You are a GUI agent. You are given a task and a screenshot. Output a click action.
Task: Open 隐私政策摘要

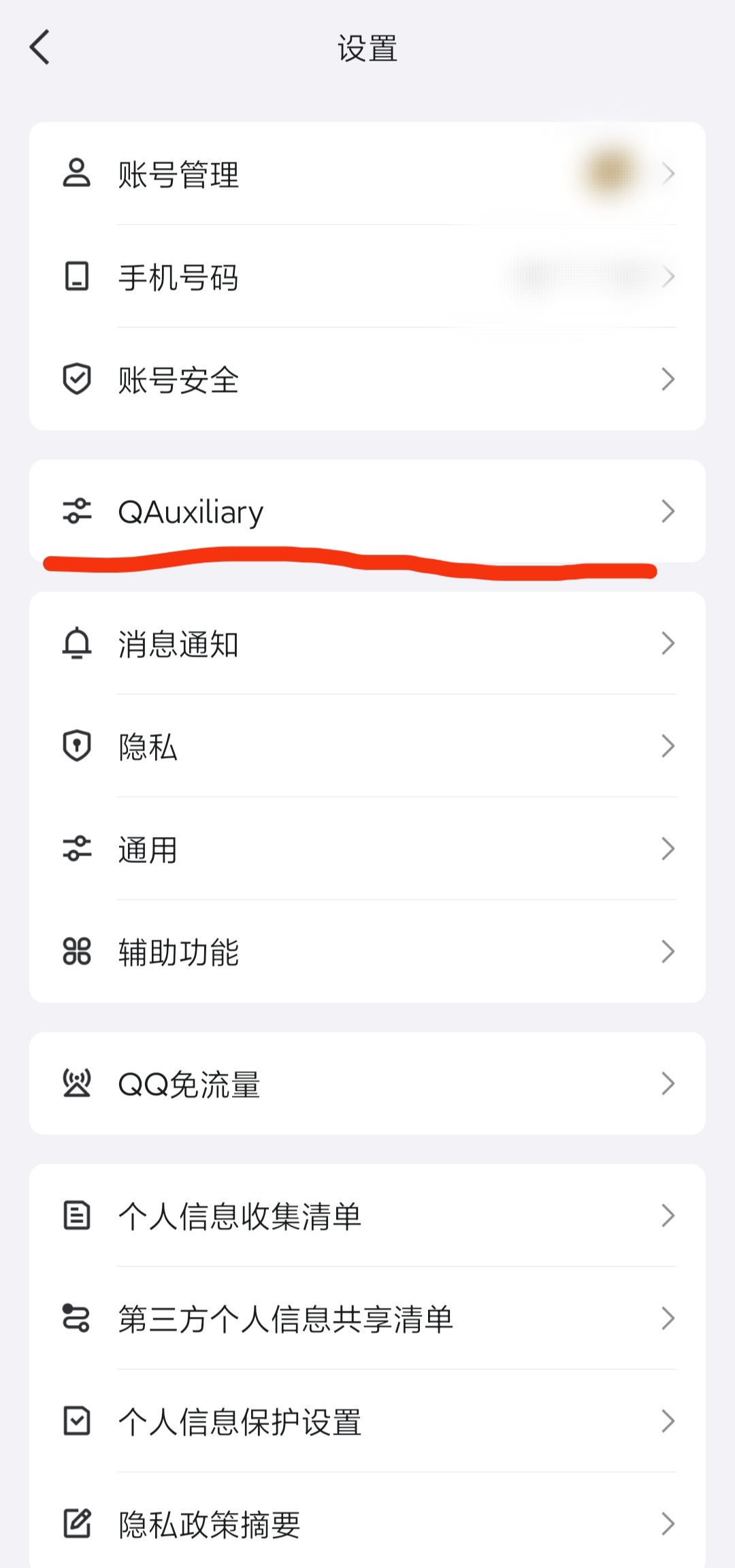click(x=367, y=1524)
